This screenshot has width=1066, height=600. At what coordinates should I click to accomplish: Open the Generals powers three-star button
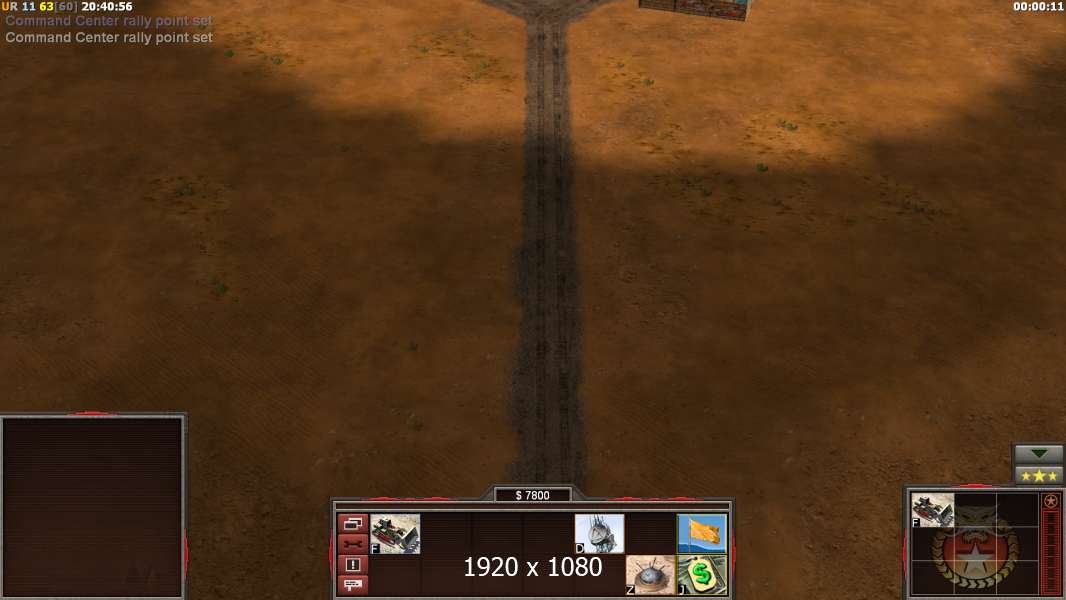(x=1038, y=475)
